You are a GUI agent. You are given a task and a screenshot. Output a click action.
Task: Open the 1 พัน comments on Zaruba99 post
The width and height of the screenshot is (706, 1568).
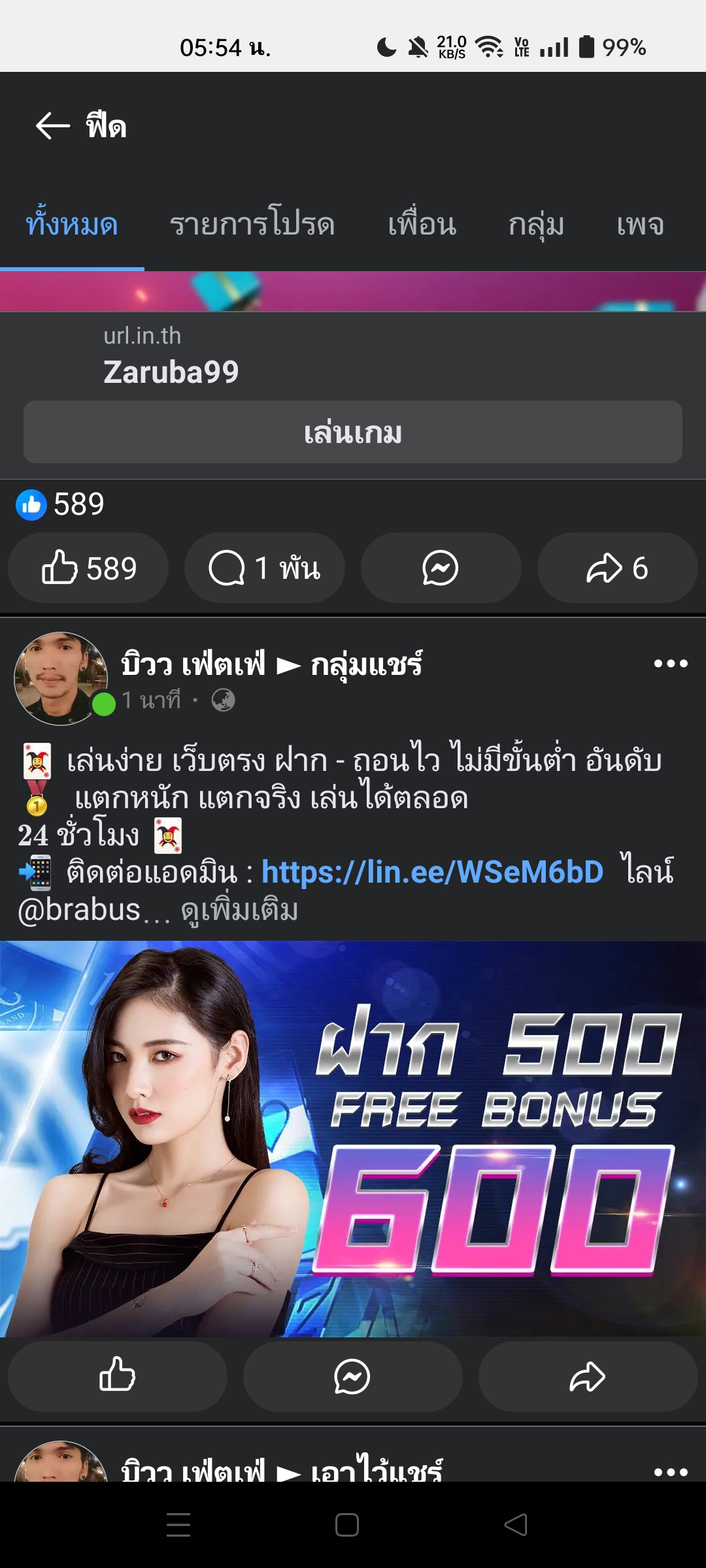click(265, 568)
